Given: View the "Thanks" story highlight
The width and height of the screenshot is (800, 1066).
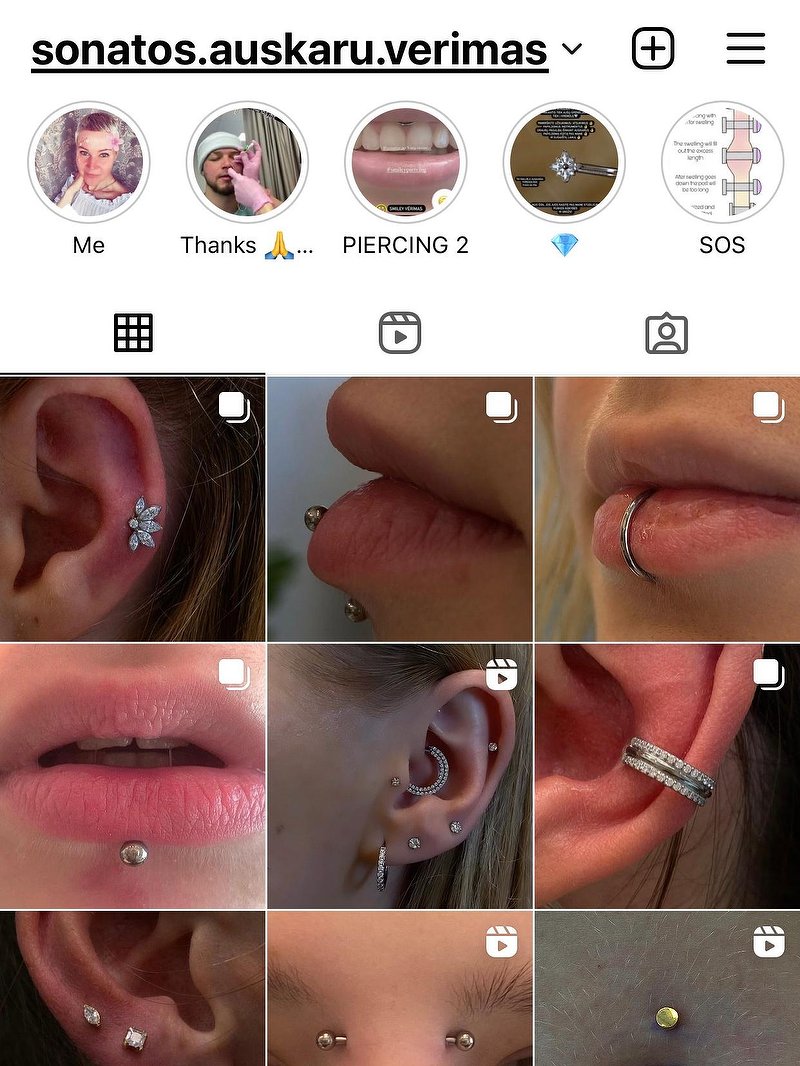Looking at the screenshot, I should pyautogui.click(x=247, y=162).
